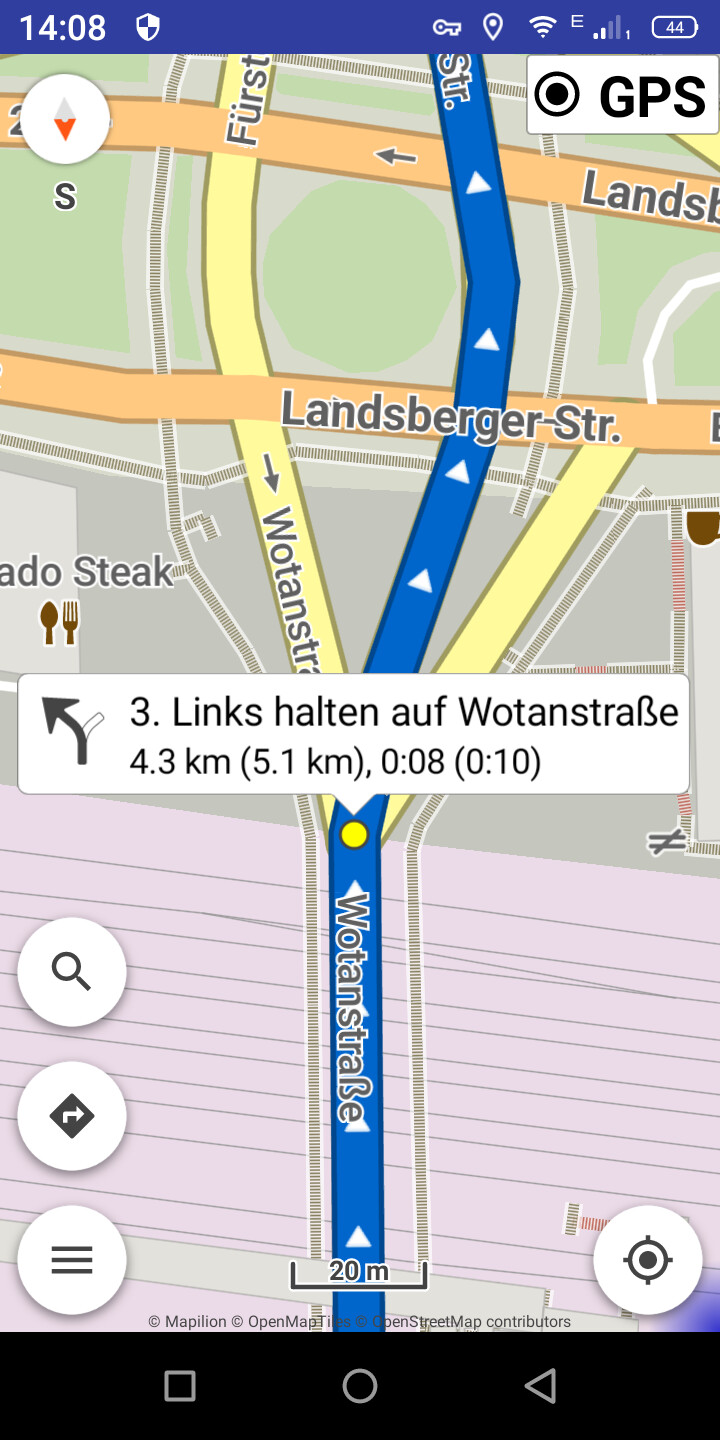Center the map on my location
This screenshot has height=1440, width=720.
point(647,1260)
